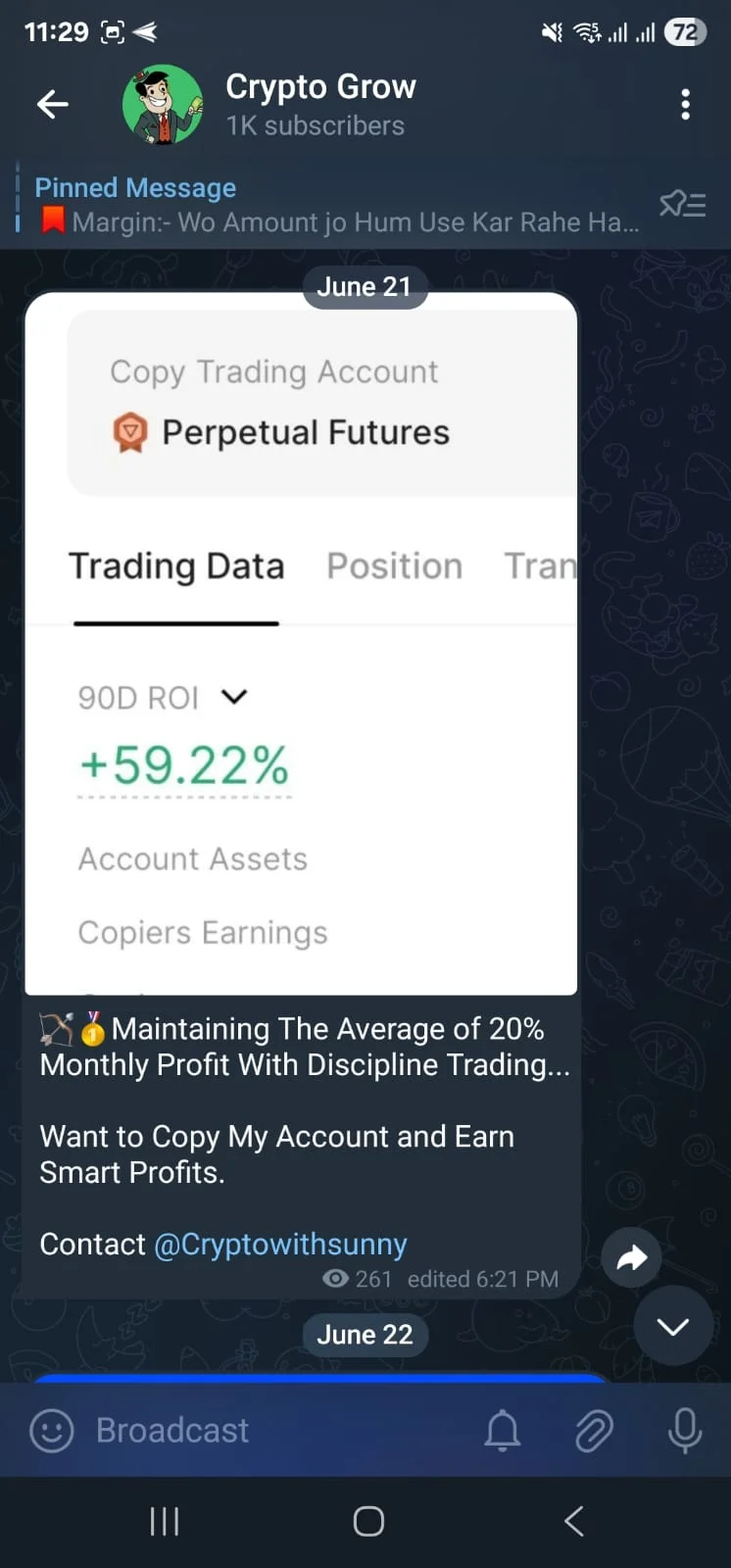This screenshot has height=1568, width=731.
Task: Record a voice message
Action: point(684,1430)
